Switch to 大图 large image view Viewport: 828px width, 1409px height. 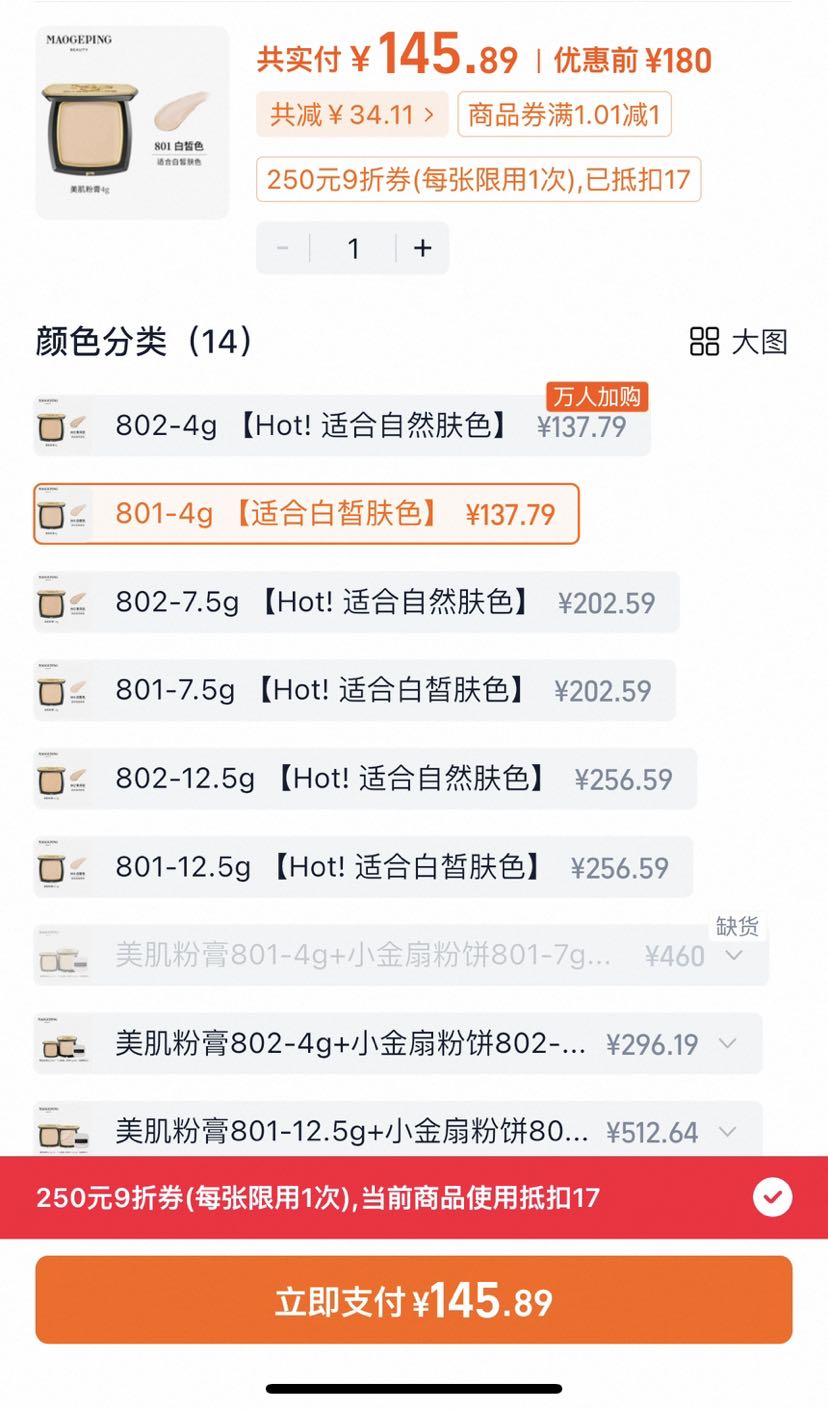pyautogui.click(x=739, y=341)
